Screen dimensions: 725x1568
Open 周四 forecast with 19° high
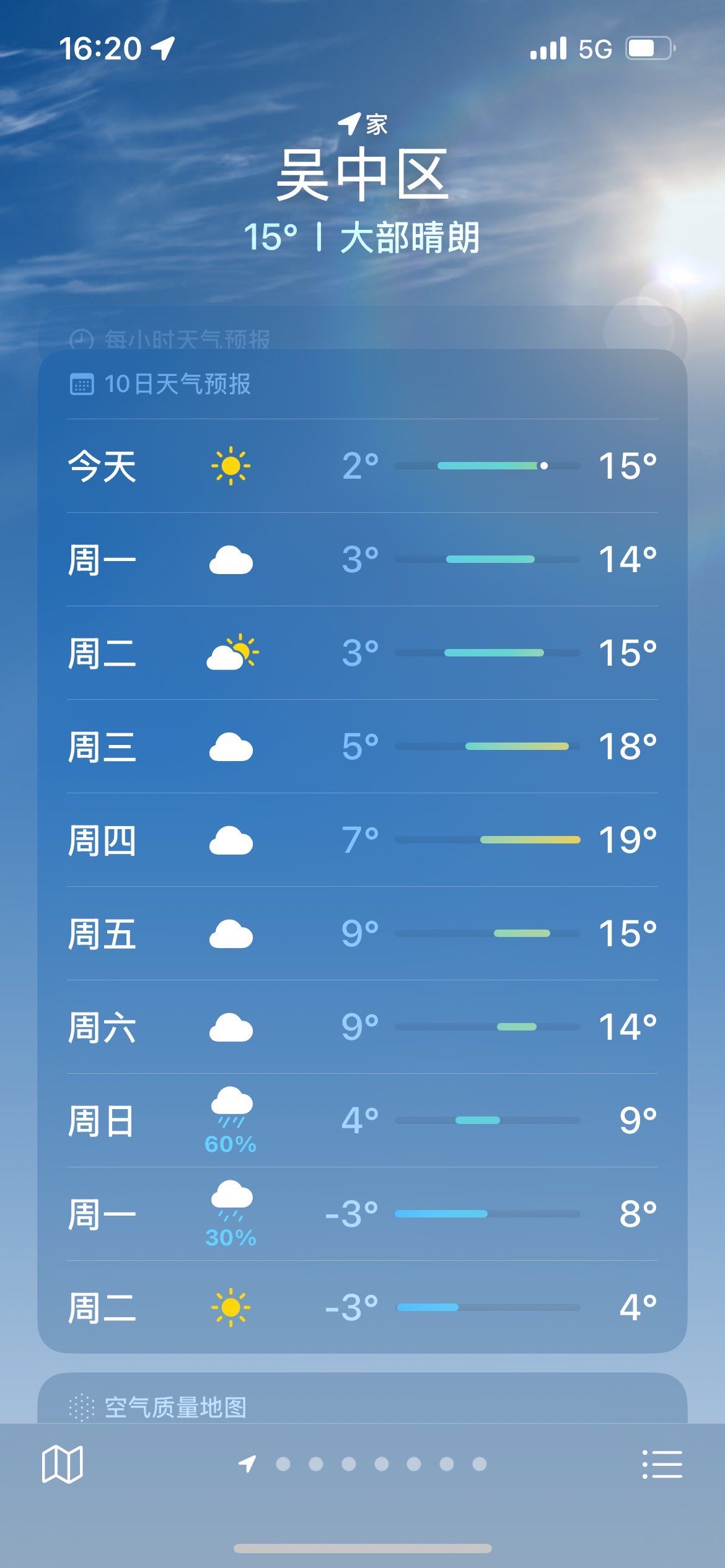coord(362,840)
